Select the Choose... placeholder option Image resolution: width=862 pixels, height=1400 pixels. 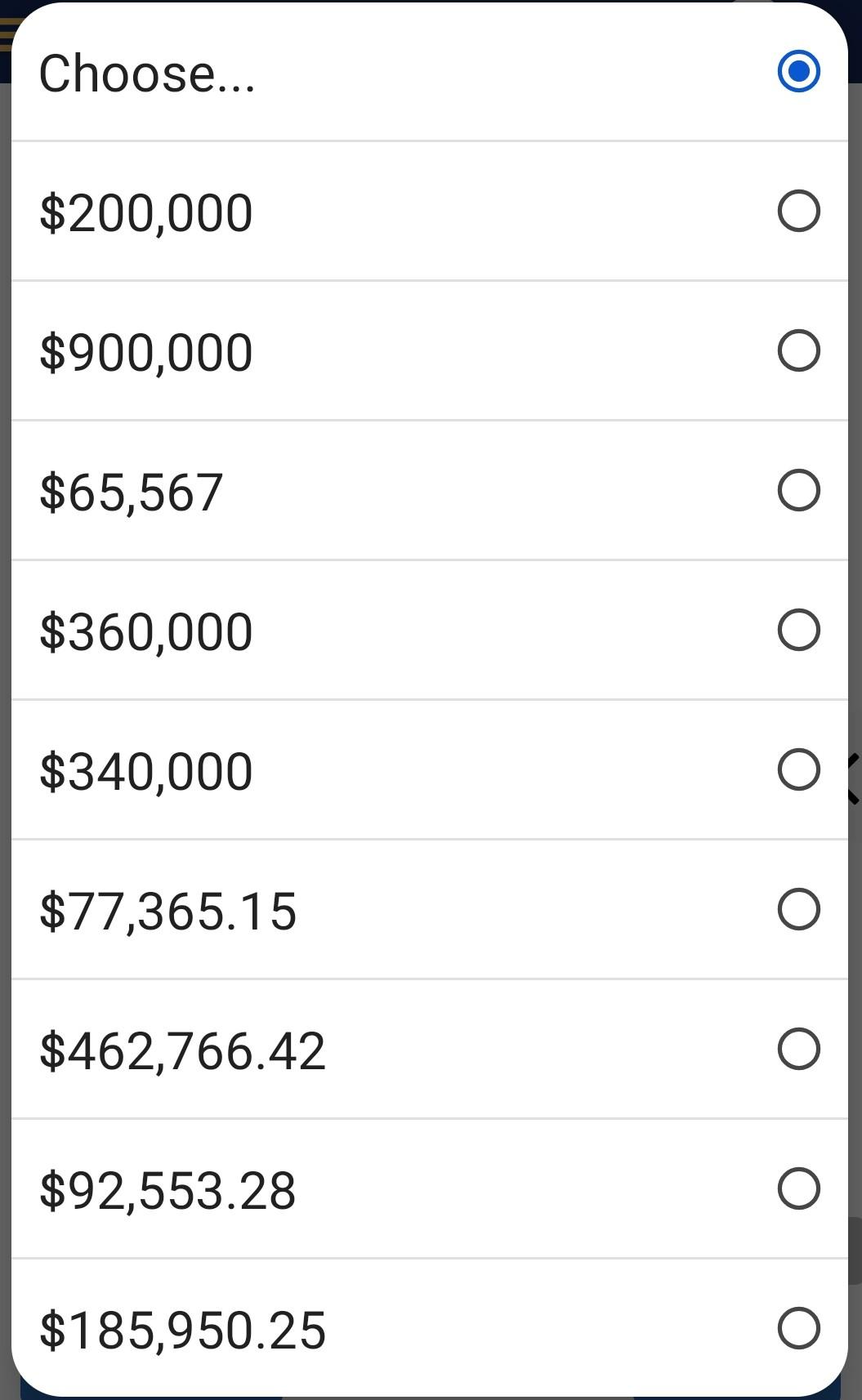pyautogui.click(x=429, y=72)
